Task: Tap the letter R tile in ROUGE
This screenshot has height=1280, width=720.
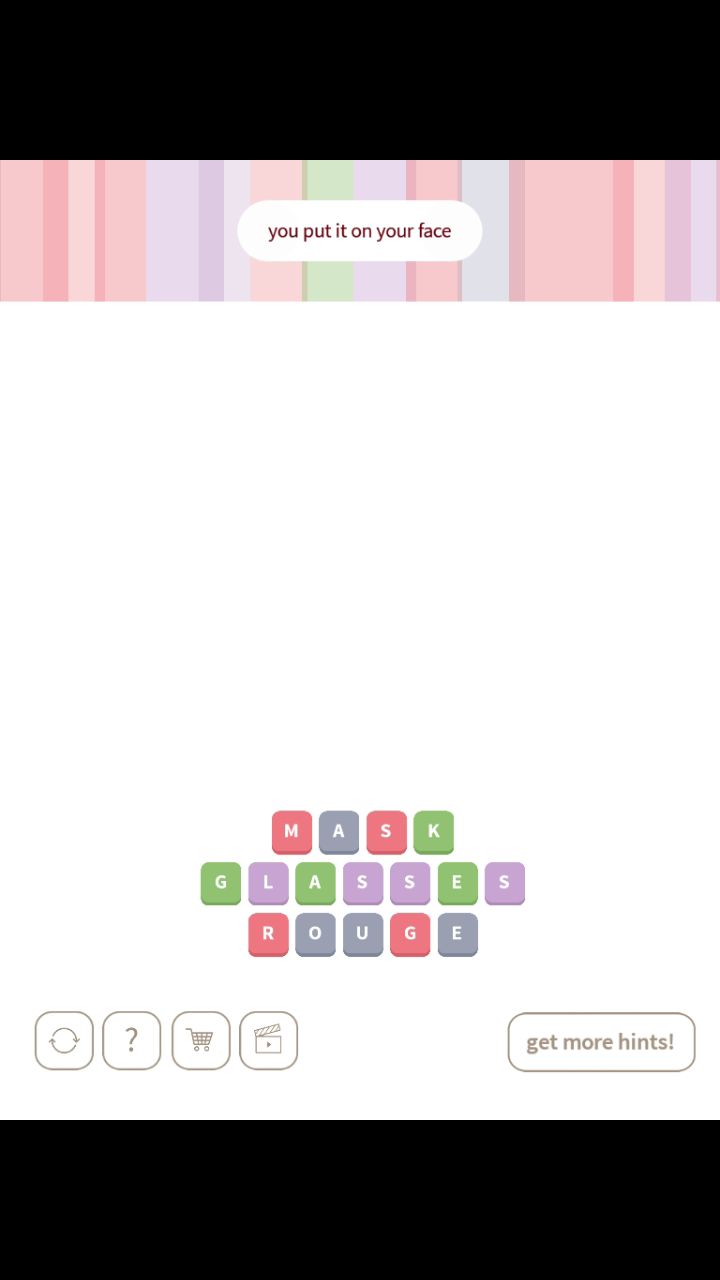Action: coord(268,934)
